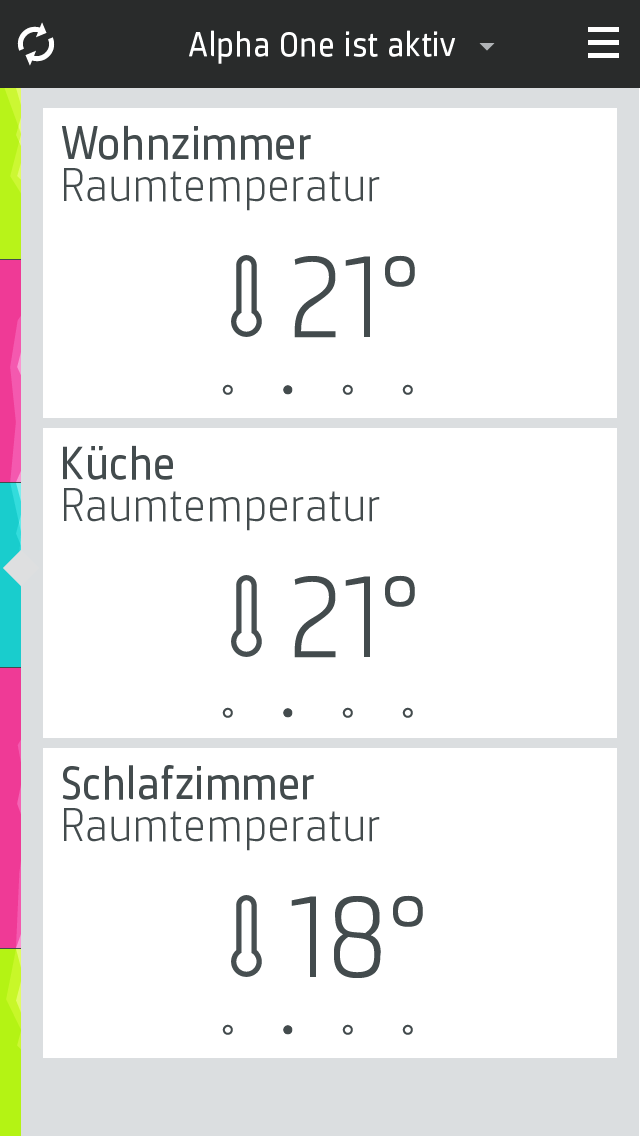Refresh the room data
640x1136 pixels.
point(36,45)
